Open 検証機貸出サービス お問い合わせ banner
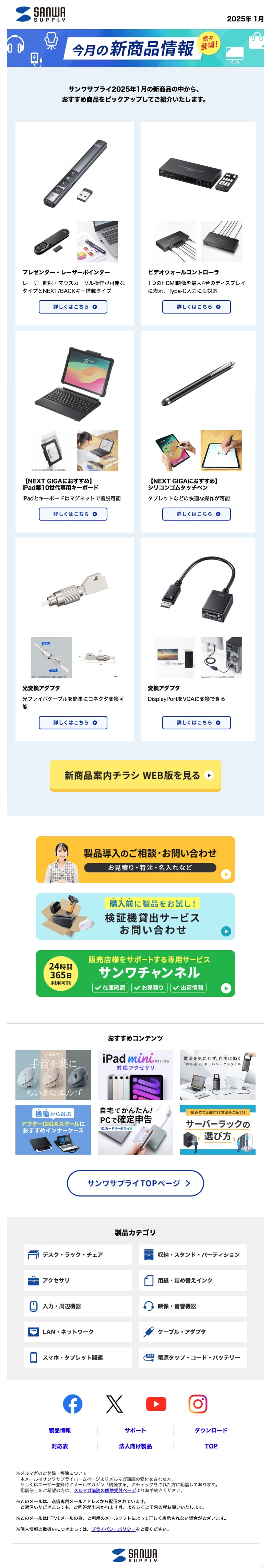This screenshot has height=1568, width=271. tap(135, 916)
